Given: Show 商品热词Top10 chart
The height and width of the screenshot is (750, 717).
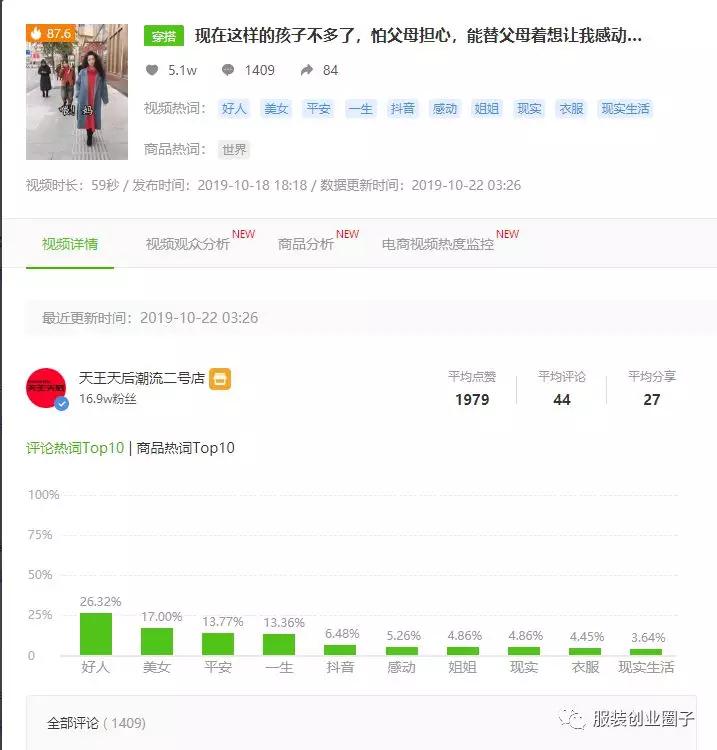Looking at the screenshot, I should tap(186, 448).
